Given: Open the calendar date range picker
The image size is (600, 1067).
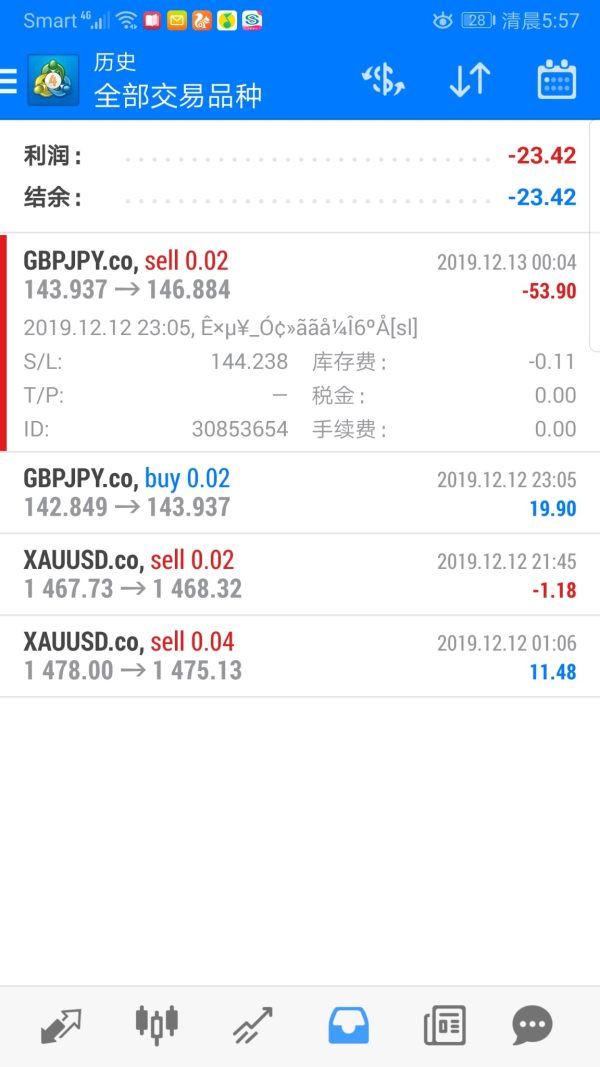Looking at the screenshot, I should click(x=556, y=80).
